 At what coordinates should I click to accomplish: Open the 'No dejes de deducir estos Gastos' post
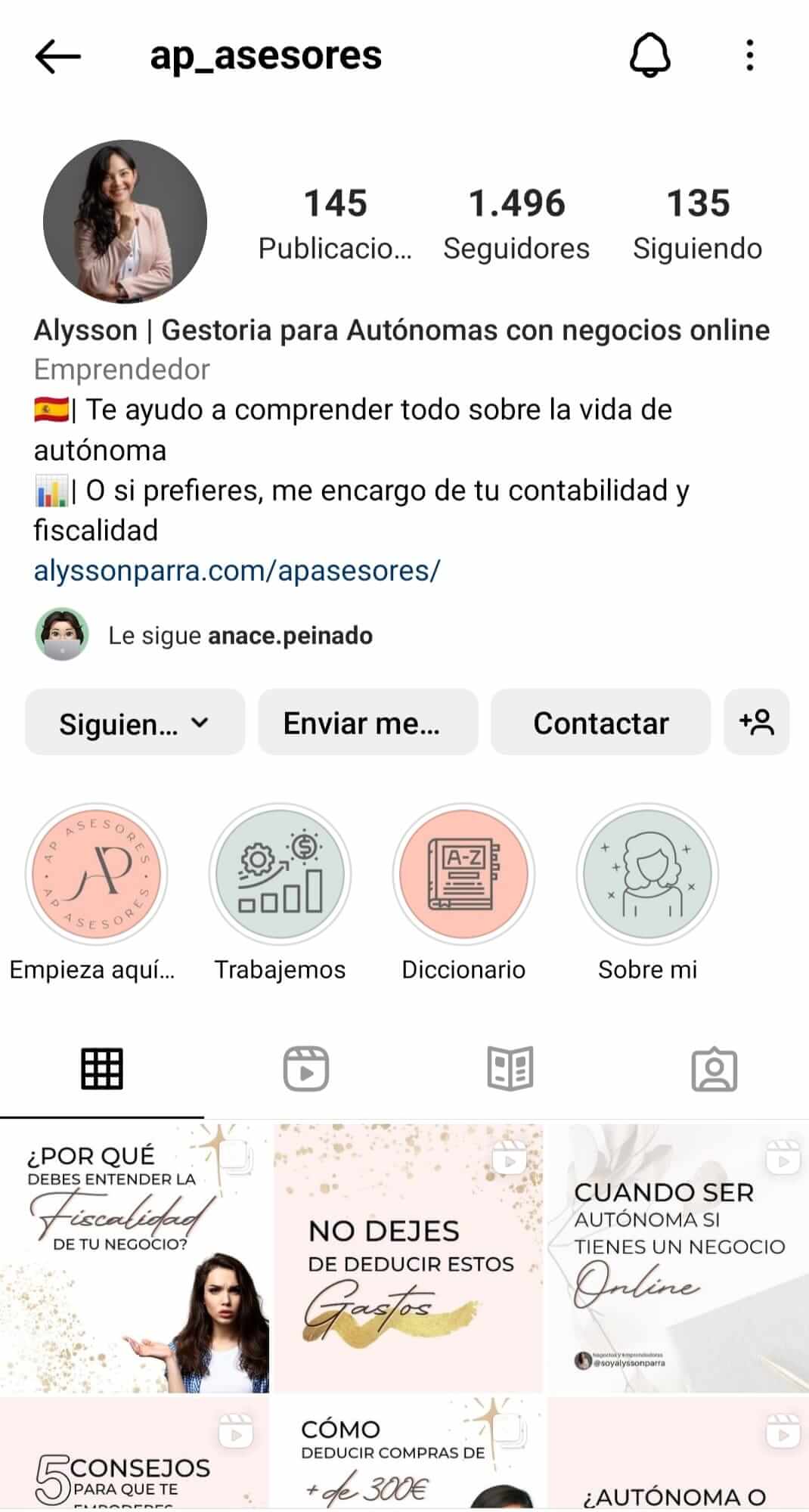tap(408, 1258)
